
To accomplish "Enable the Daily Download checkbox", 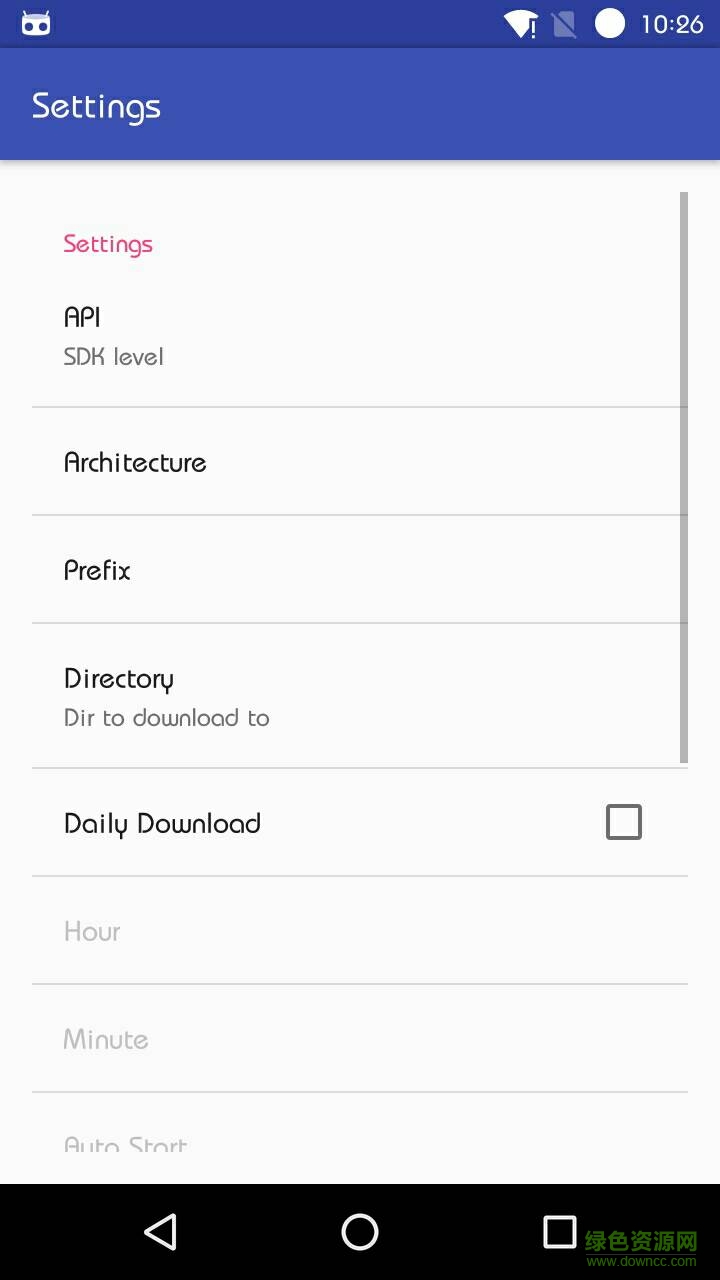I will pyautogui.click(x=624, y=822).
